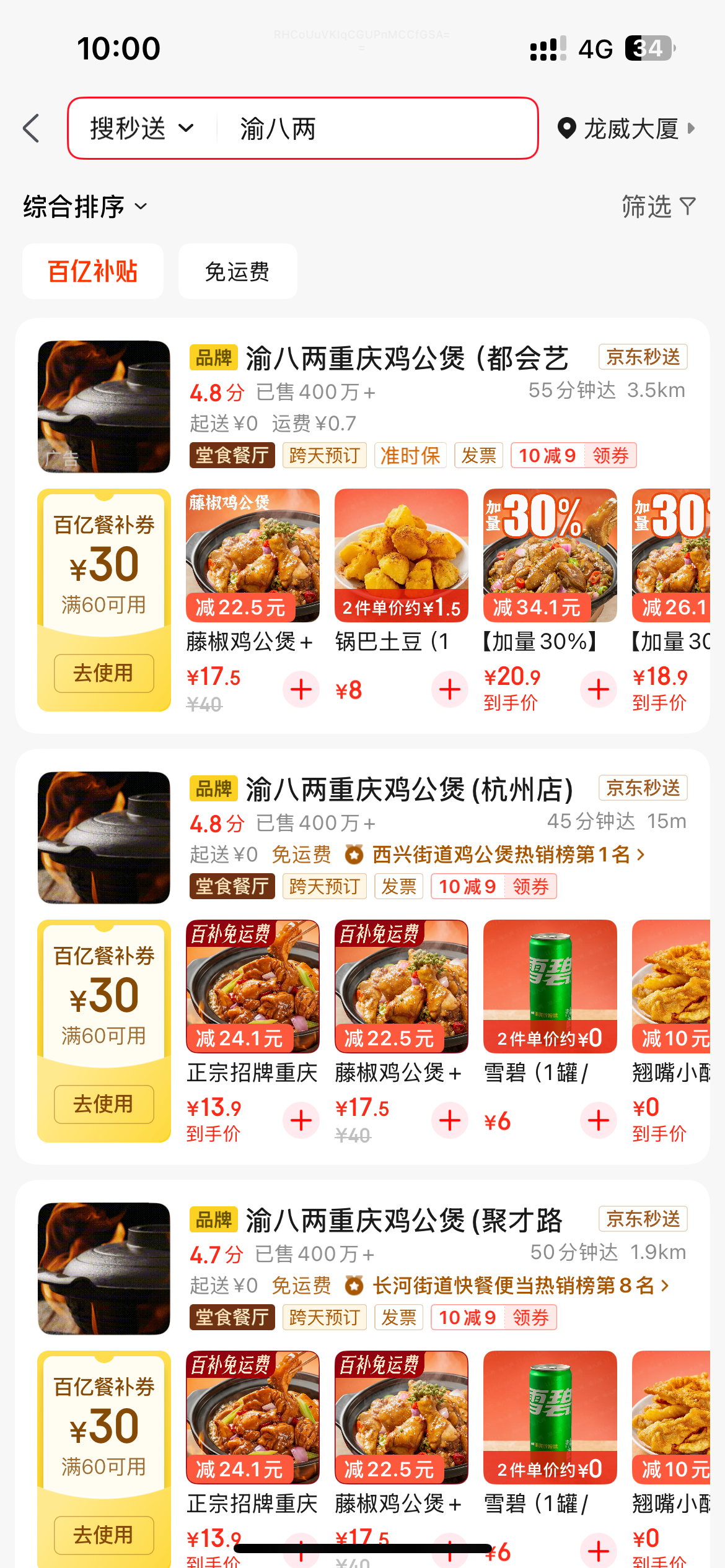Image resolution: width=725 pixels, height=1568 pixels.
Task: Tap the plus icon beside 锅巴土豆
Action: (449, 689)
